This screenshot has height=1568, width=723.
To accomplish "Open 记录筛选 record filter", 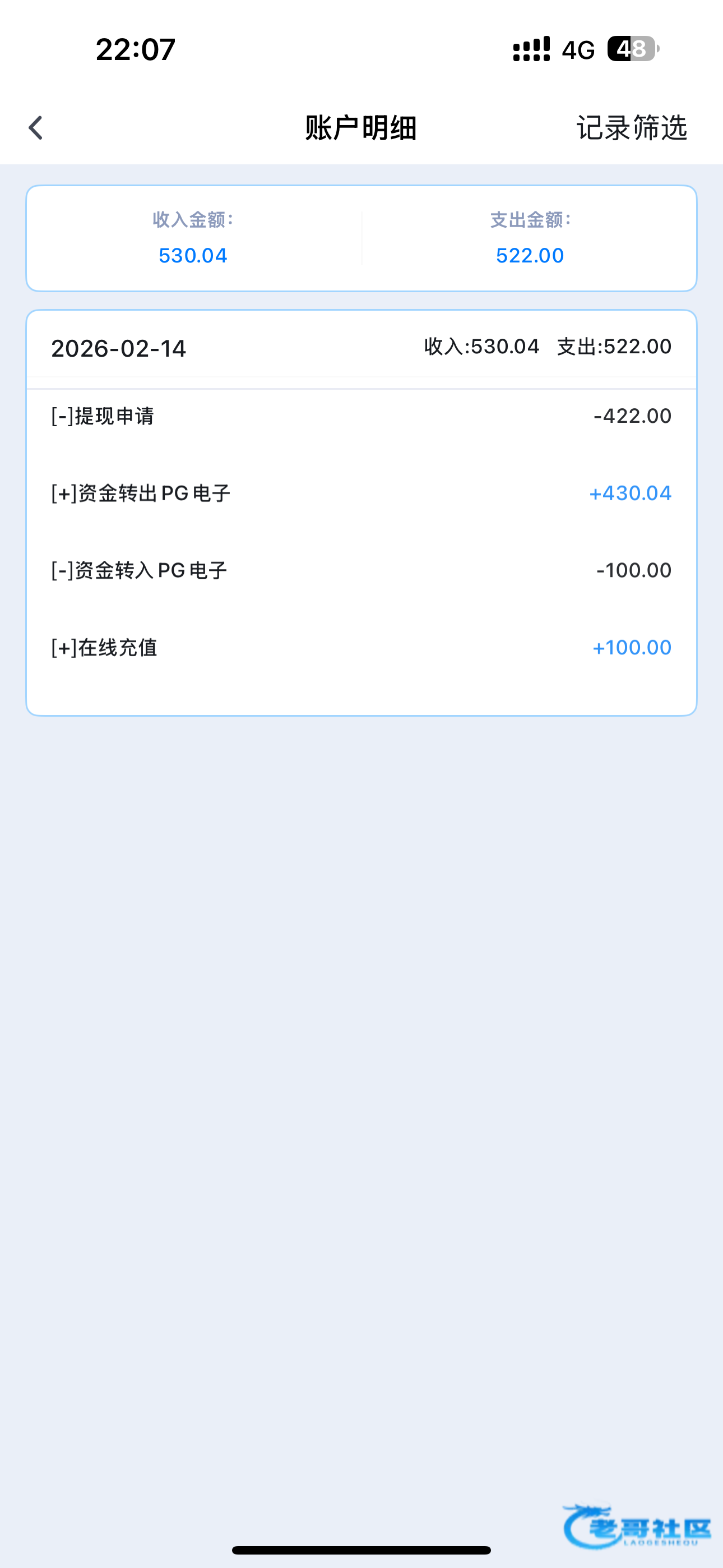I will (632, 128).
